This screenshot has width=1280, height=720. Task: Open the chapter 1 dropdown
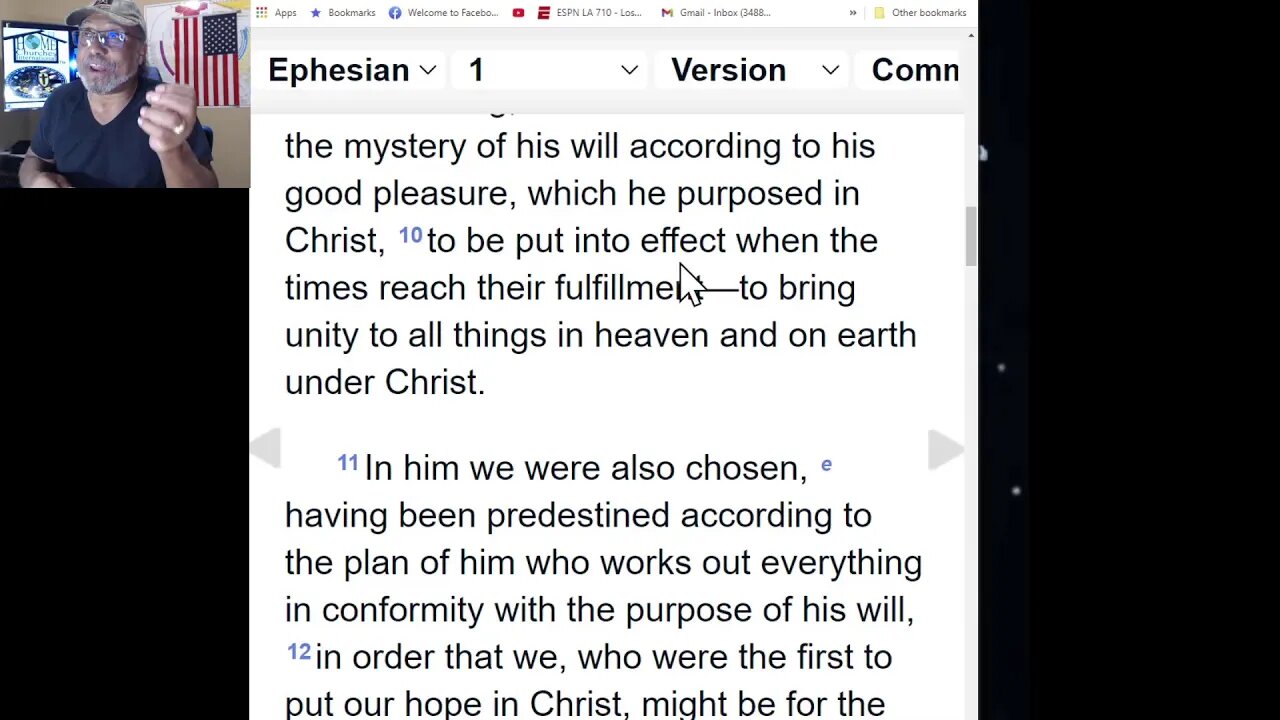point(554,70)
